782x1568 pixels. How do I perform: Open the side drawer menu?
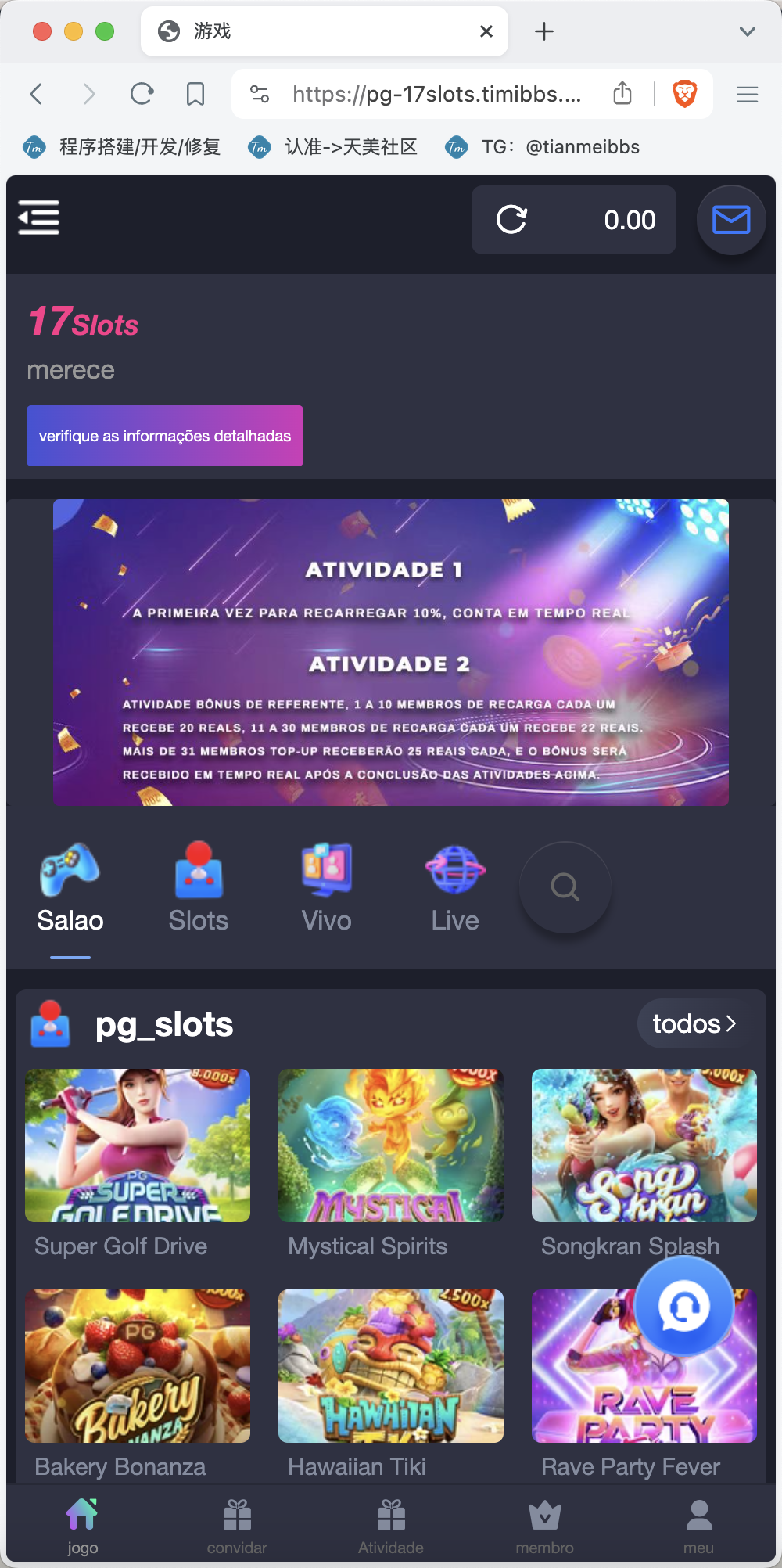(38, 218)
